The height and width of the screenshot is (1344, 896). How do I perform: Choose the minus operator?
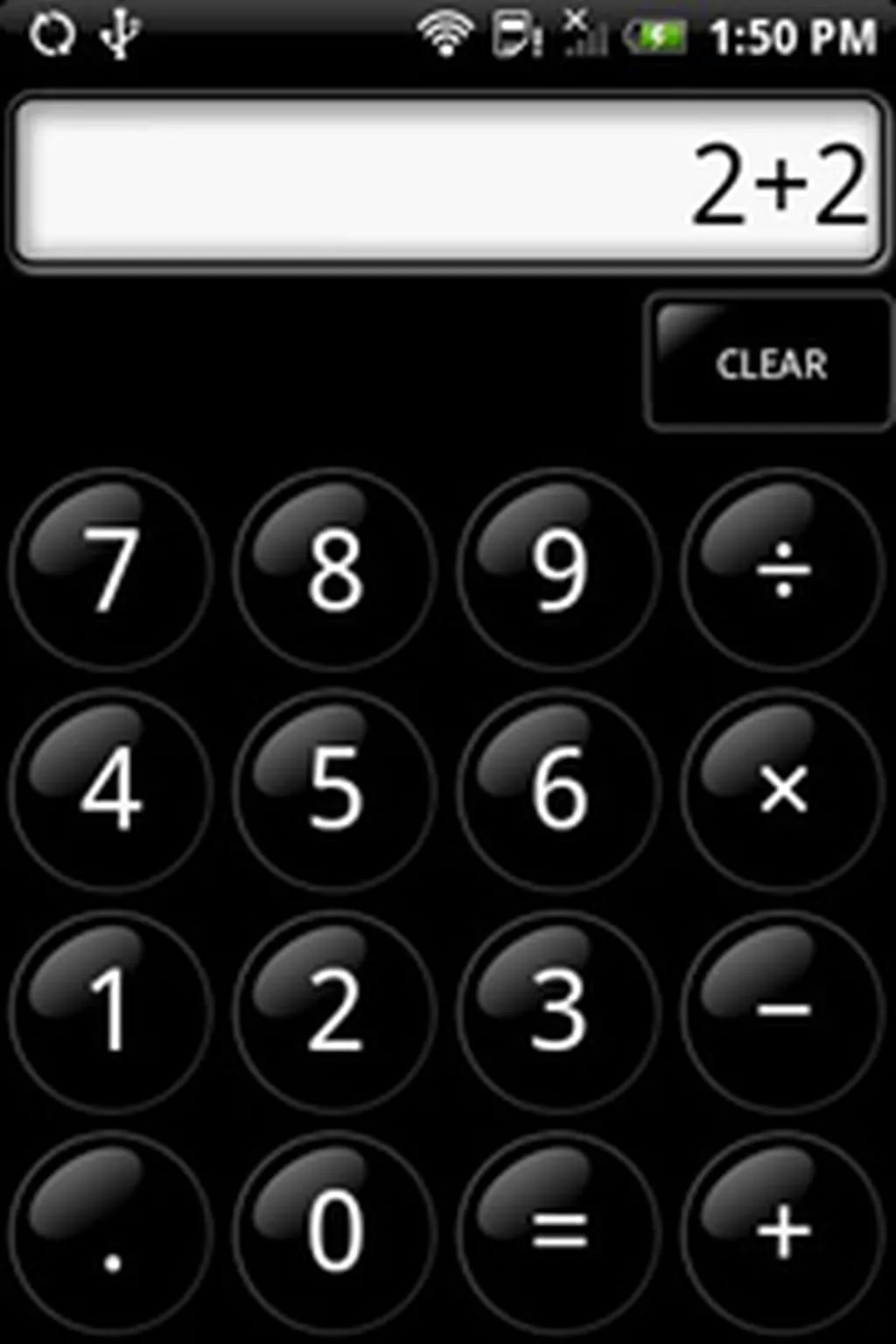pyautogui.click(x=783, y=1011)
